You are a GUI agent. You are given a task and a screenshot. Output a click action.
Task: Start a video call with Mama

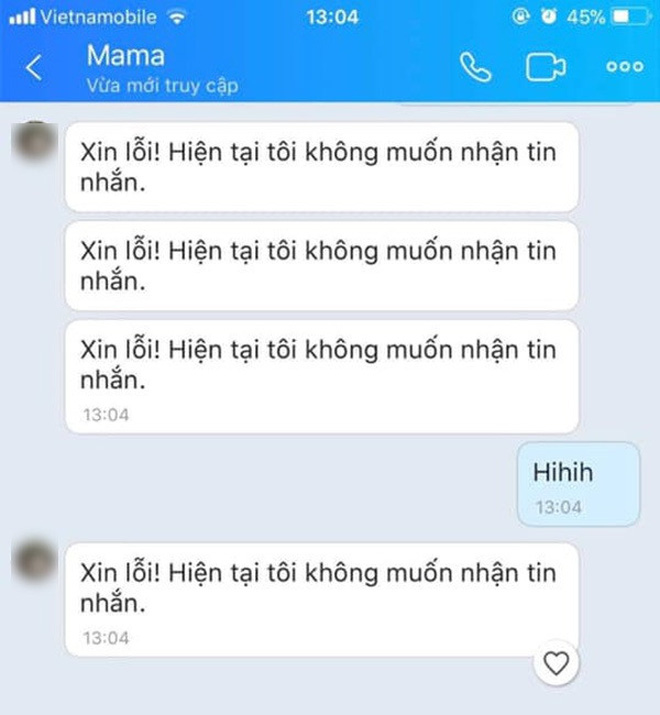click(545, 67)
